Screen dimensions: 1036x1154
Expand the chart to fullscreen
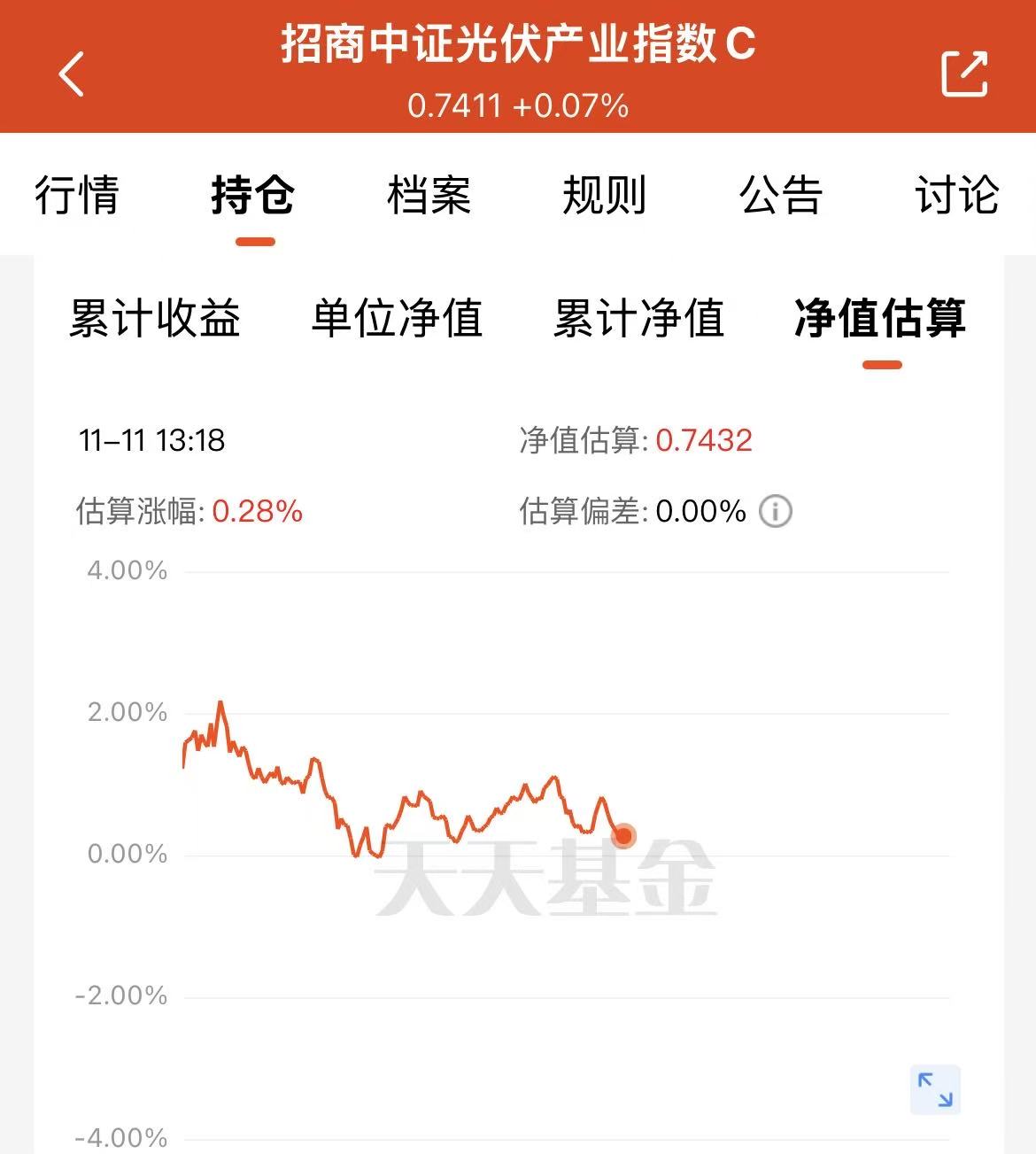click(935, 1089)
